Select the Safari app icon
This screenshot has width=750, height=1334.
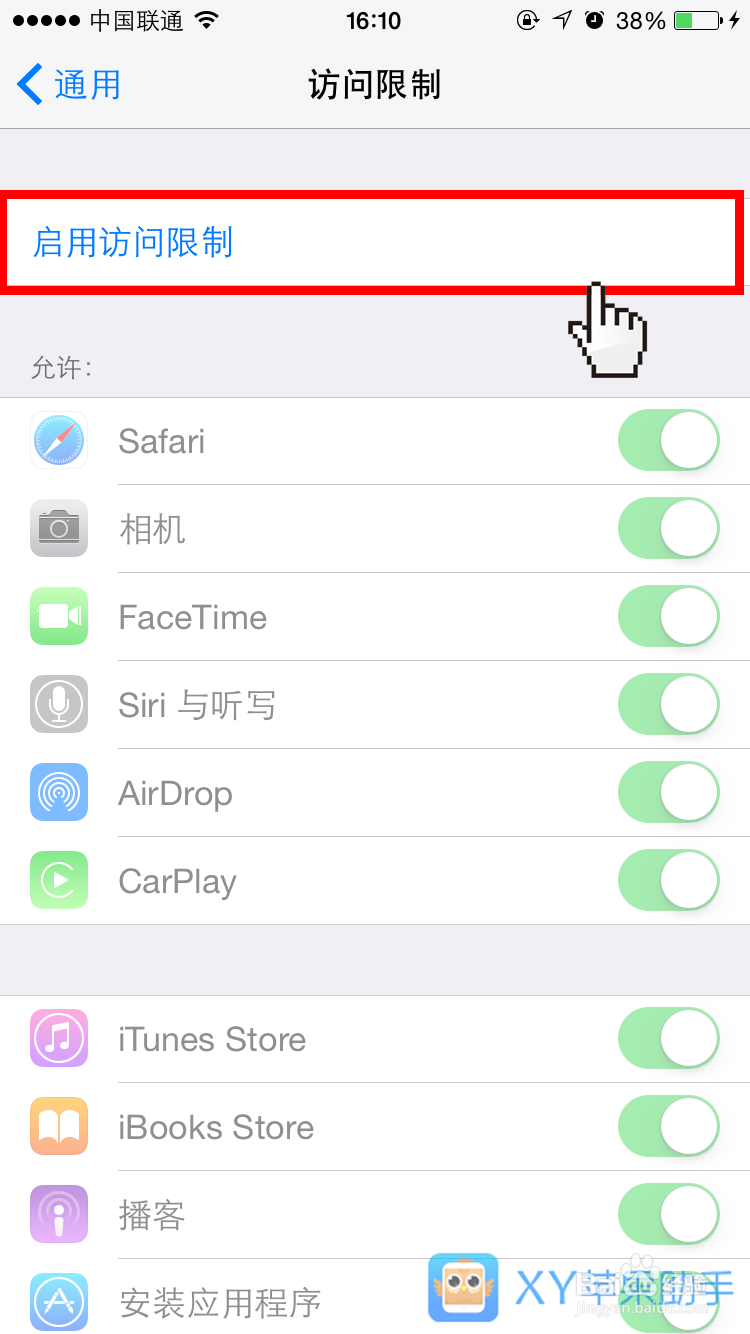(58, 440)
